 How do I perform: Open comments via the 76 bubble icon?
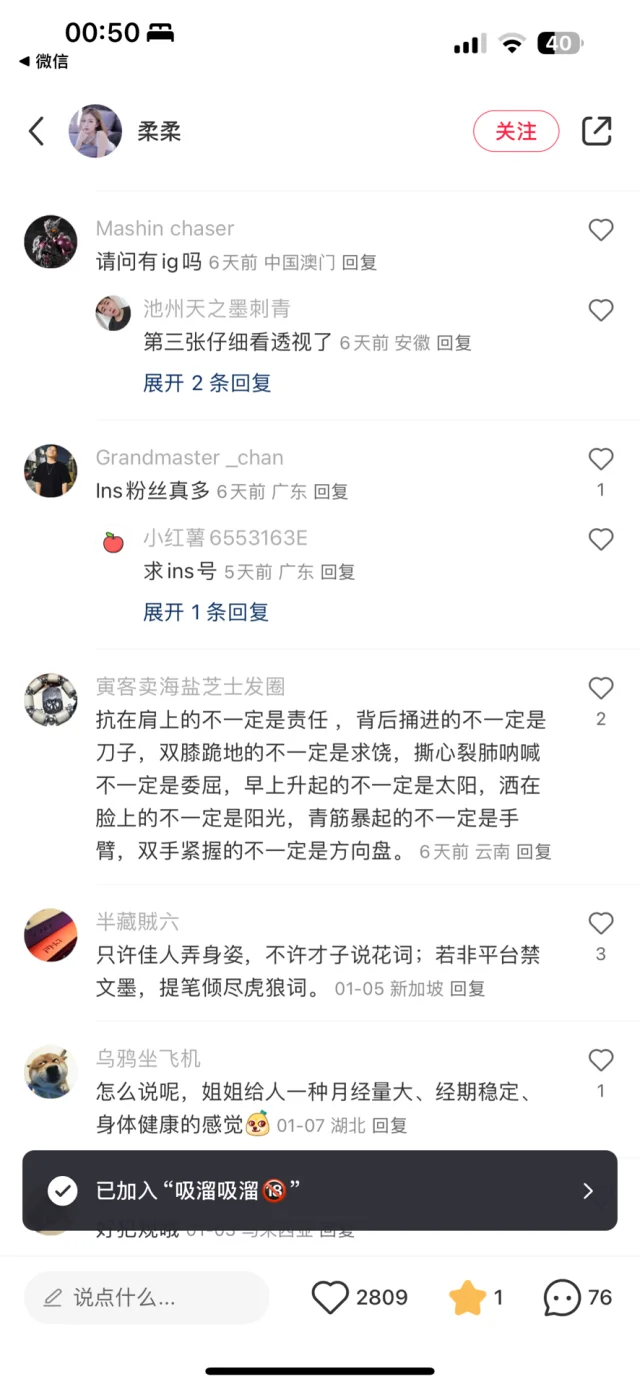coord(562,1298)
